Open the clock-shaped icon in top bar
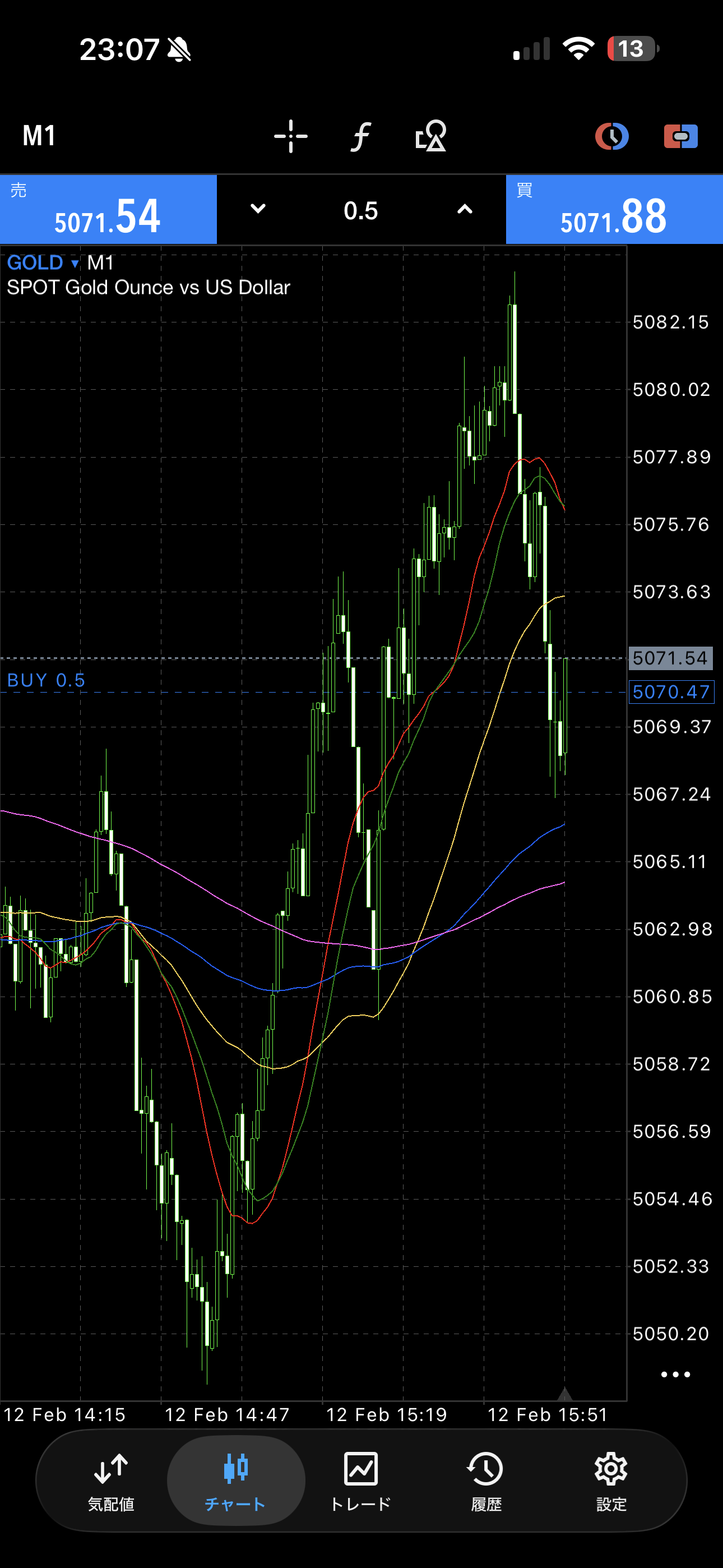Viewport: 723px width, 1568px height. coord(611,136)
